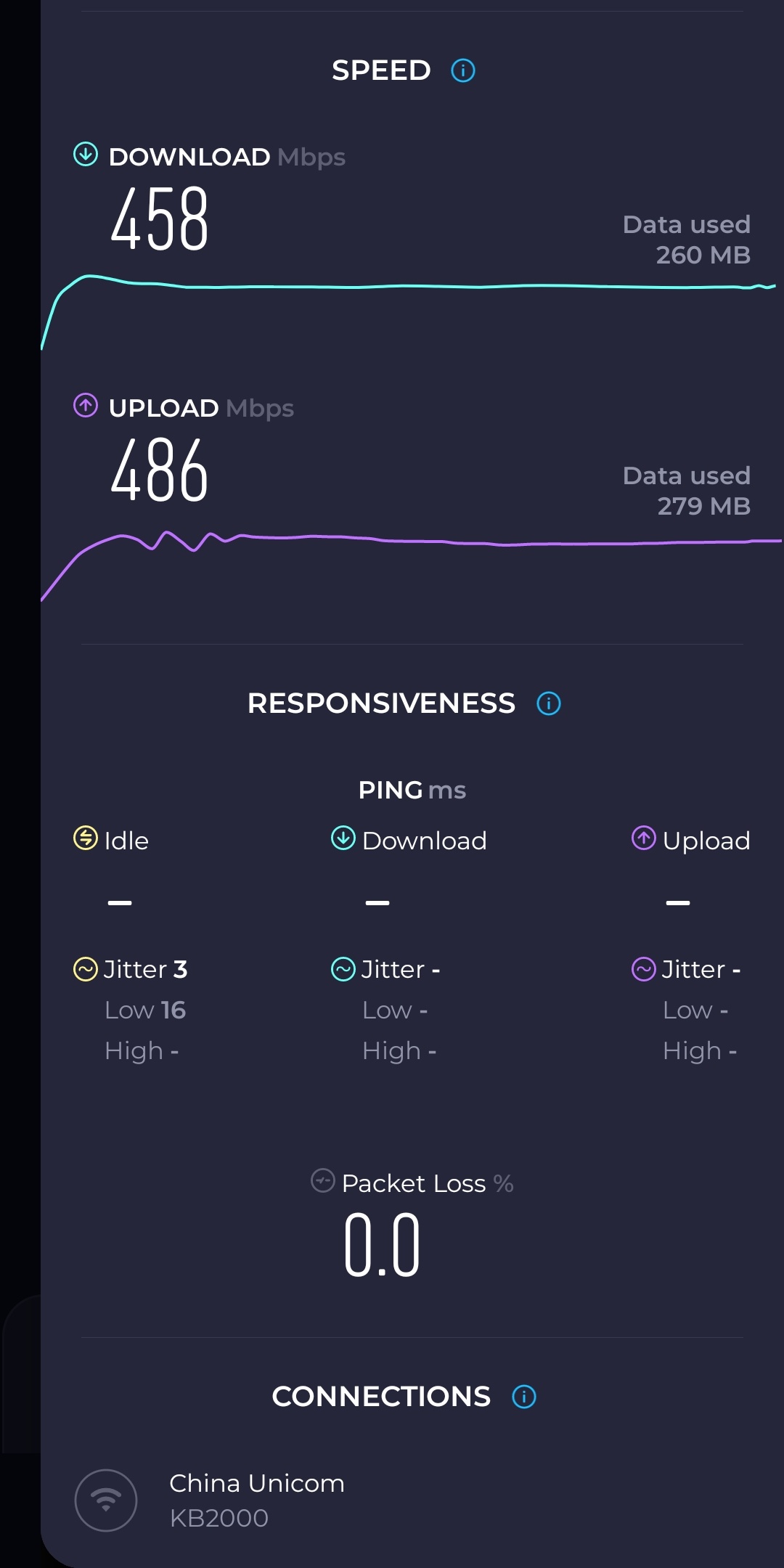This screenshot has height=1568, width=784.
Task: View info for the CONNECTIONS section
Action: [x=524, y=1397]
